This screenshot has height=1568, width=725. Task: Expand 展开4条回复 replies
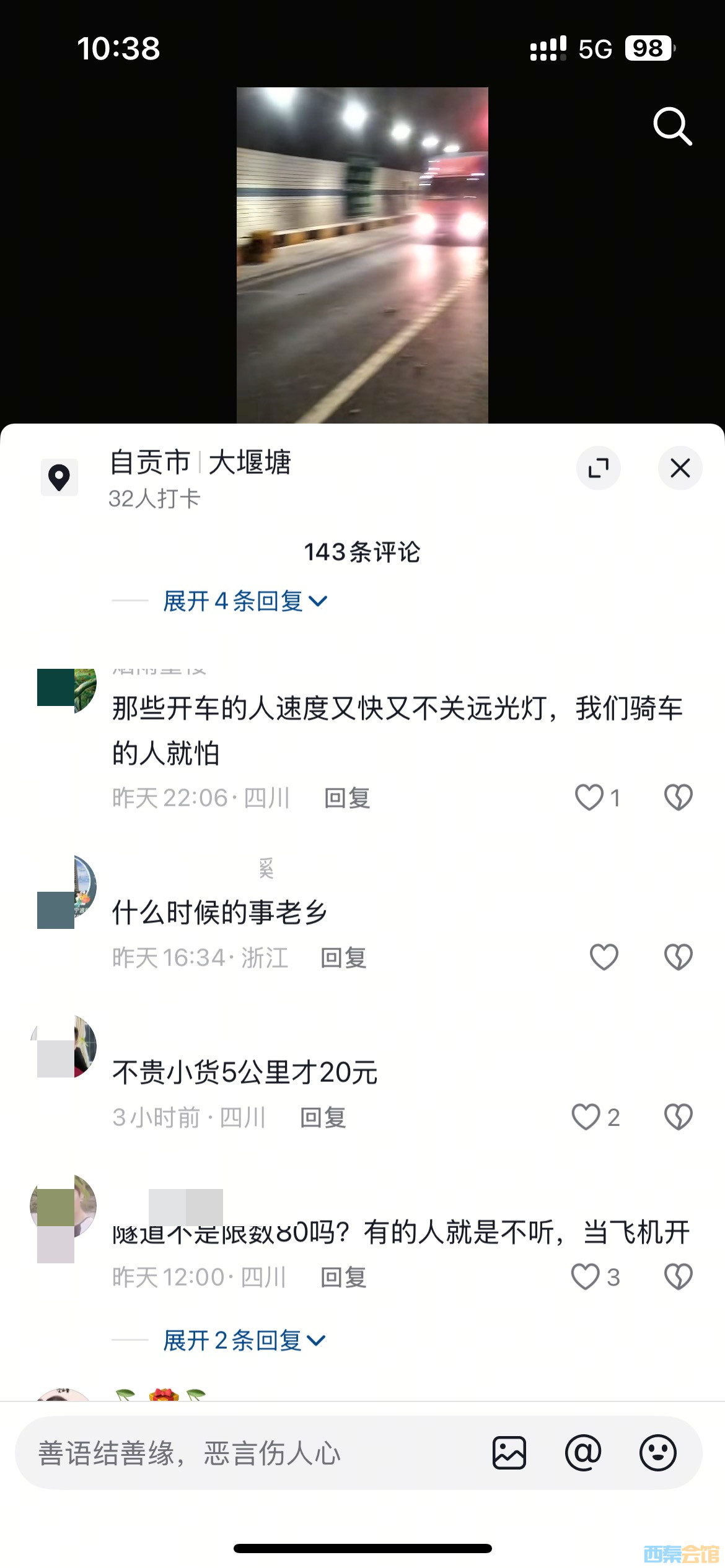click(x=245, y=601)
